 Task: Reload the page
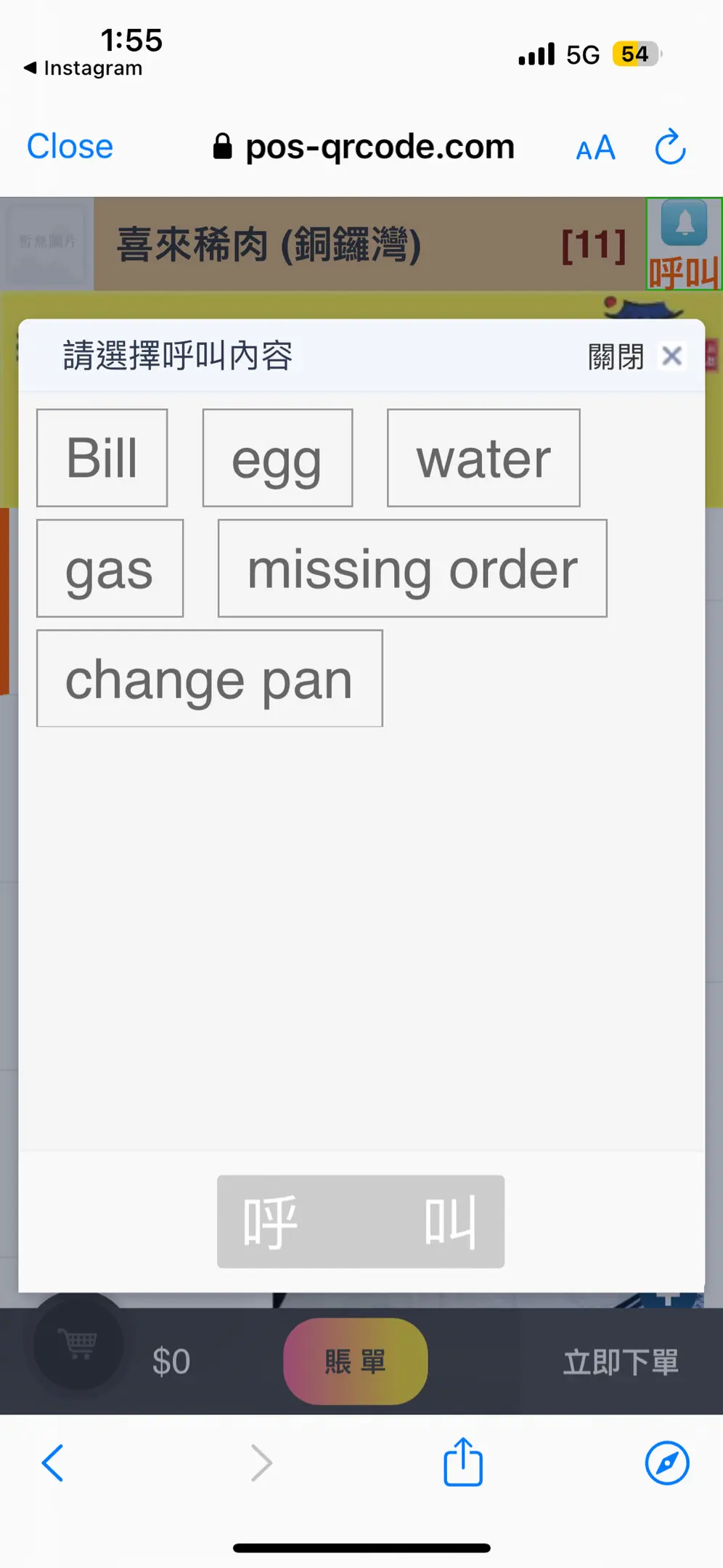tap(669, 147)
